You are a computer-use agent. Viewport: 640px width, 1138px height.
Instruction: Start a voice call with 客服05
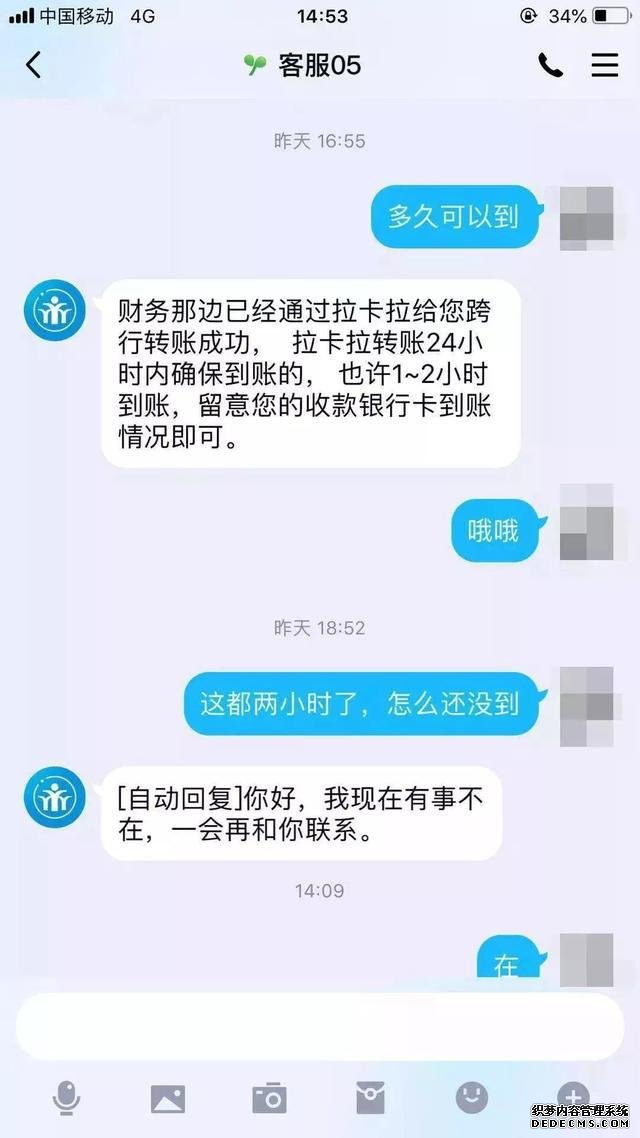(550, 66)
